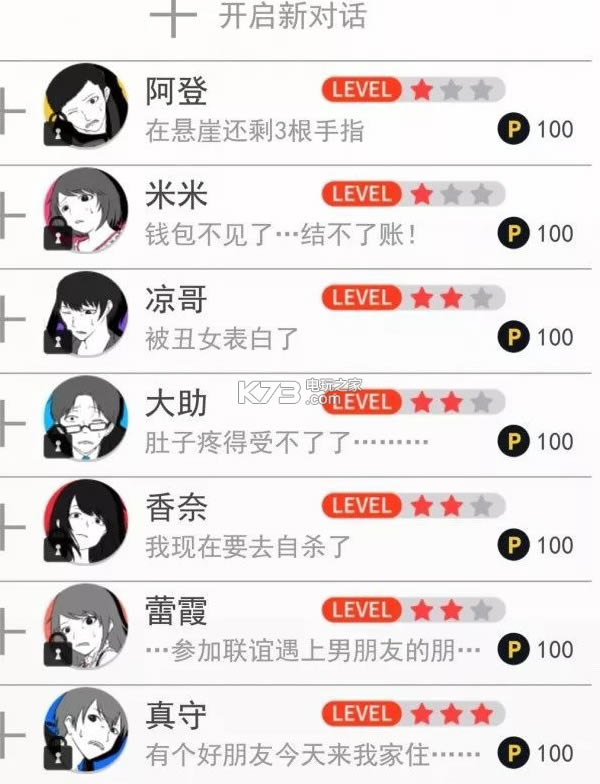The image size is (600, 784).
Task: Open the level three chat with 真守
Action: pos(300,734)
